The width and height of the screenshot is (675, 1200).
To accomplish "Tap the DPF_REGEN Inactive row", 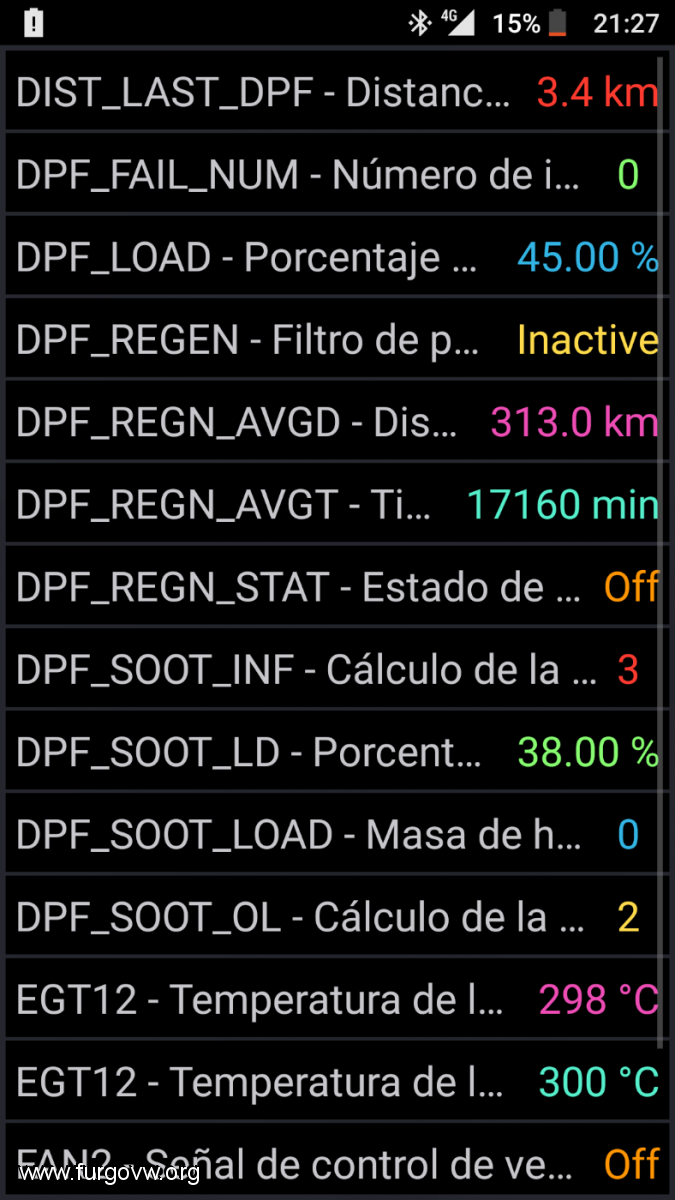I will point(336,339).
